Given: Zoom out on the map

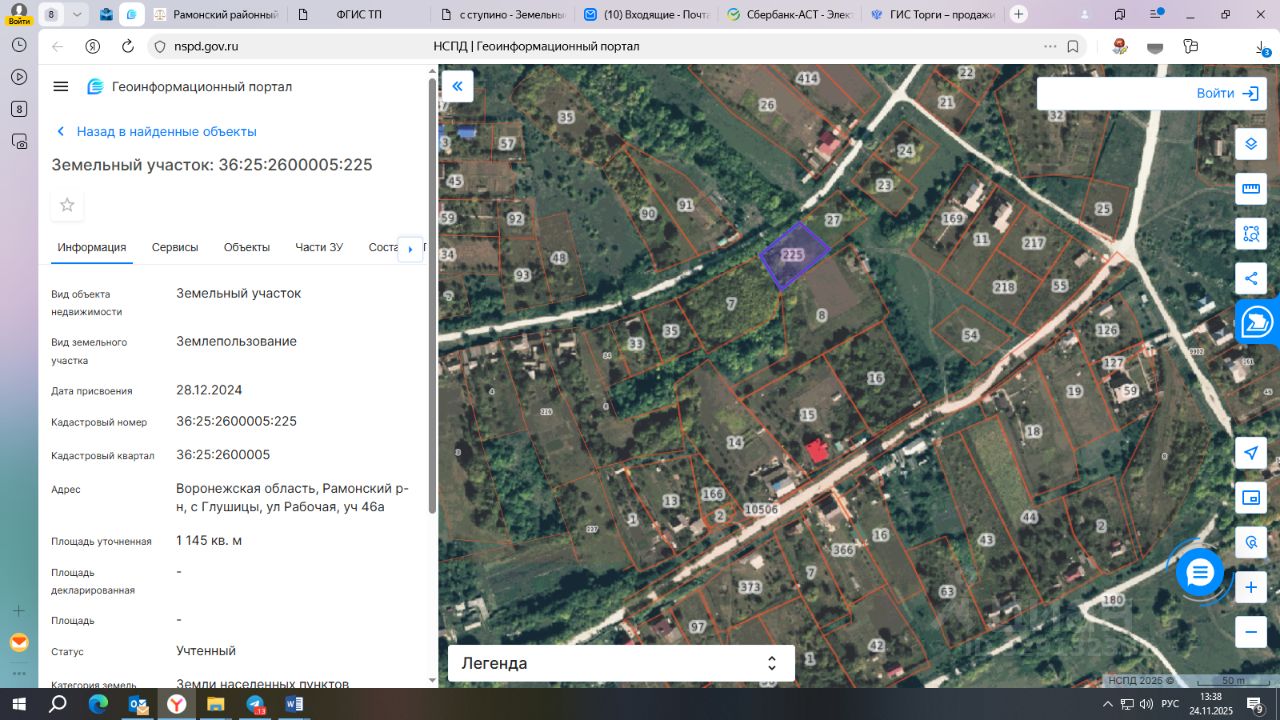Looking at the screenshot, I should pyautogui.click(x=1250, y=632).
